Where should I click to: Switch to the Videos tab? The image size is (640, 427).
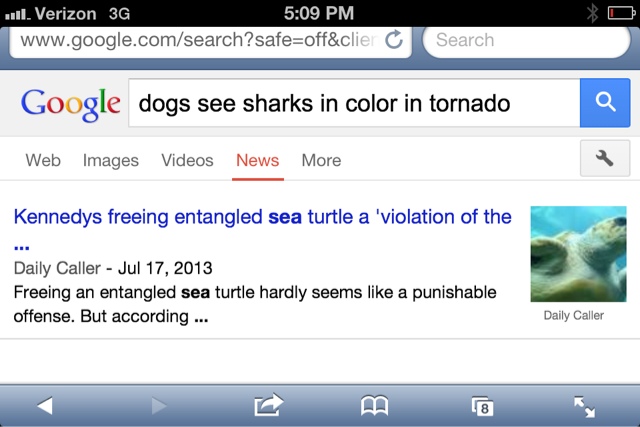pos(187,160)
